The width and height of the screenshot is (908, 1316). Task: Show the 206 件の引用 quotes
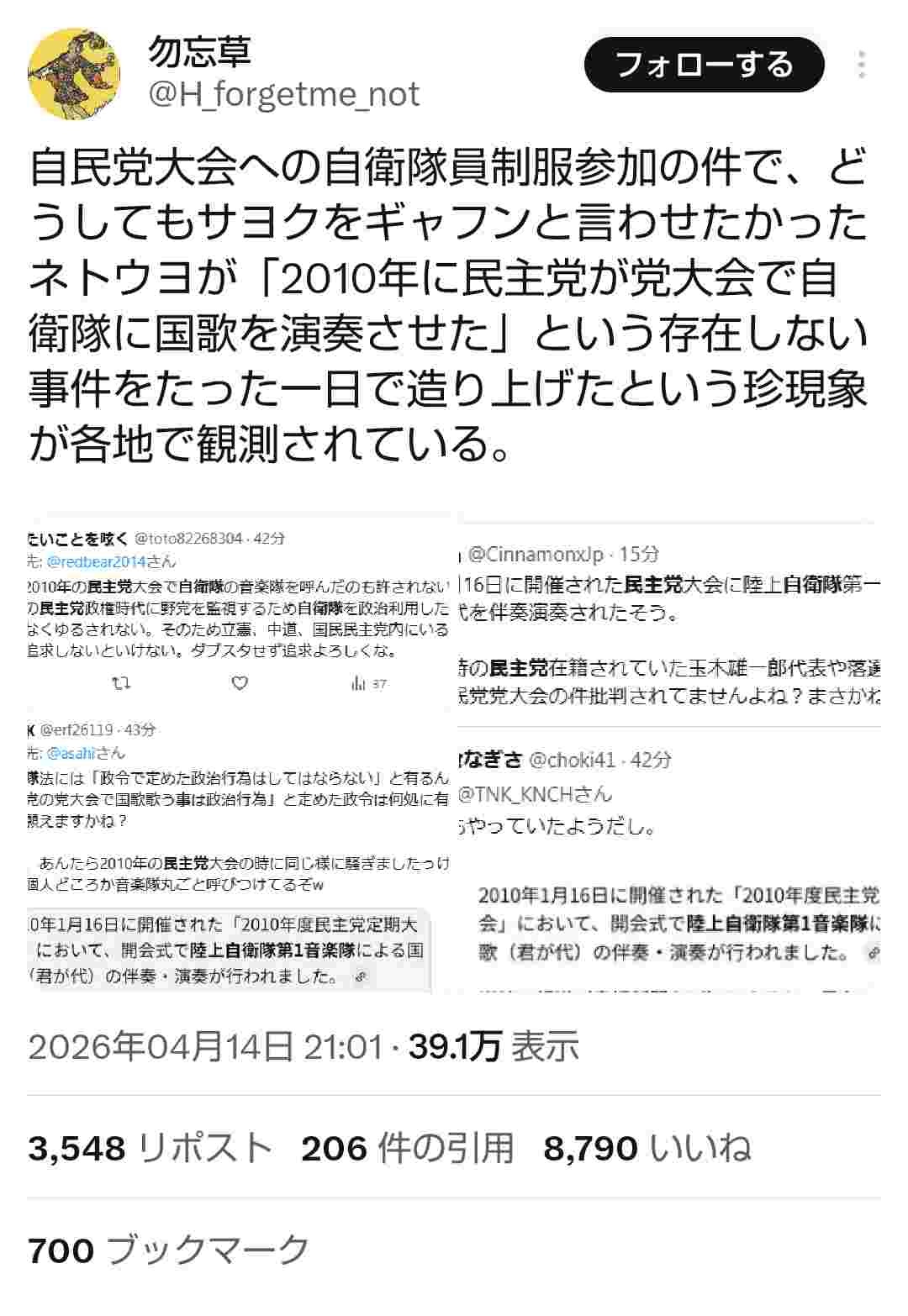pyautogui.click(x=407, y=1147)
